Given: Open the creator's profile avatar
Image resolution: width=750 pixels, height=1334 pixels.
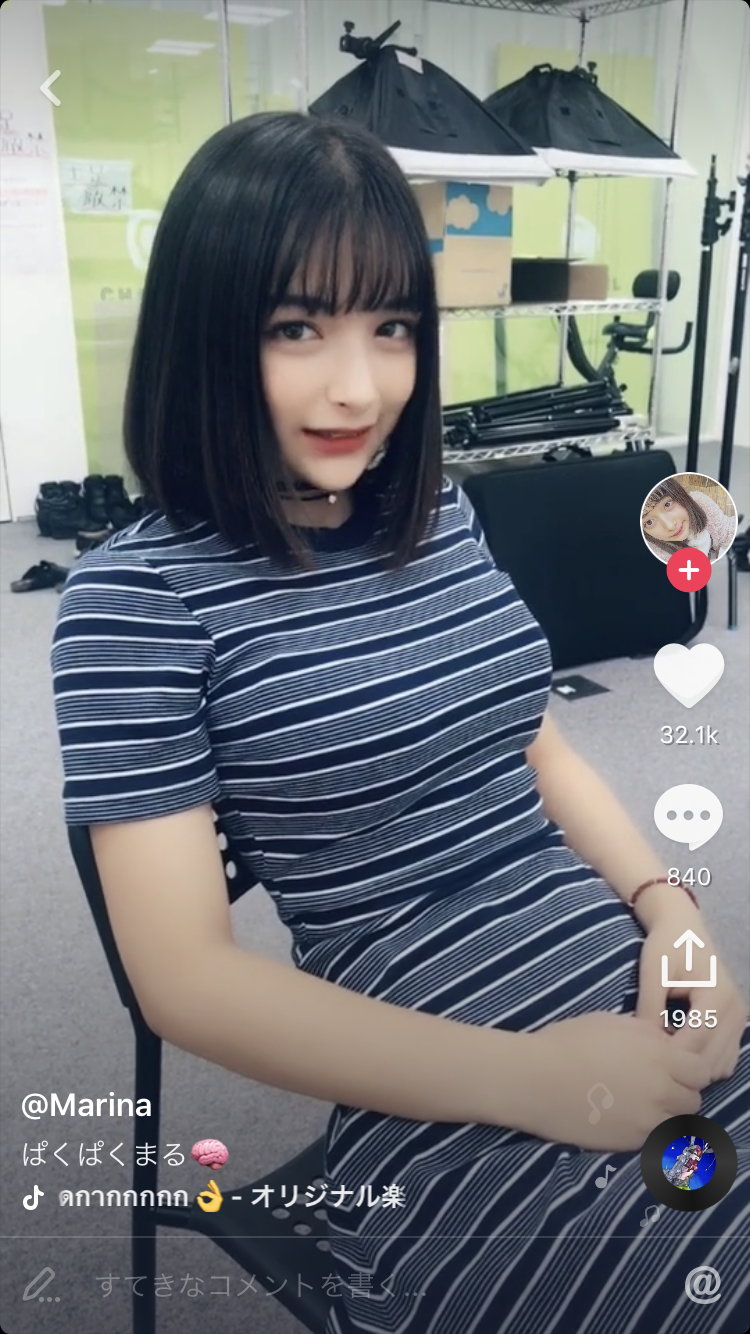Looking at the screenshot, I should click(688, 518).
